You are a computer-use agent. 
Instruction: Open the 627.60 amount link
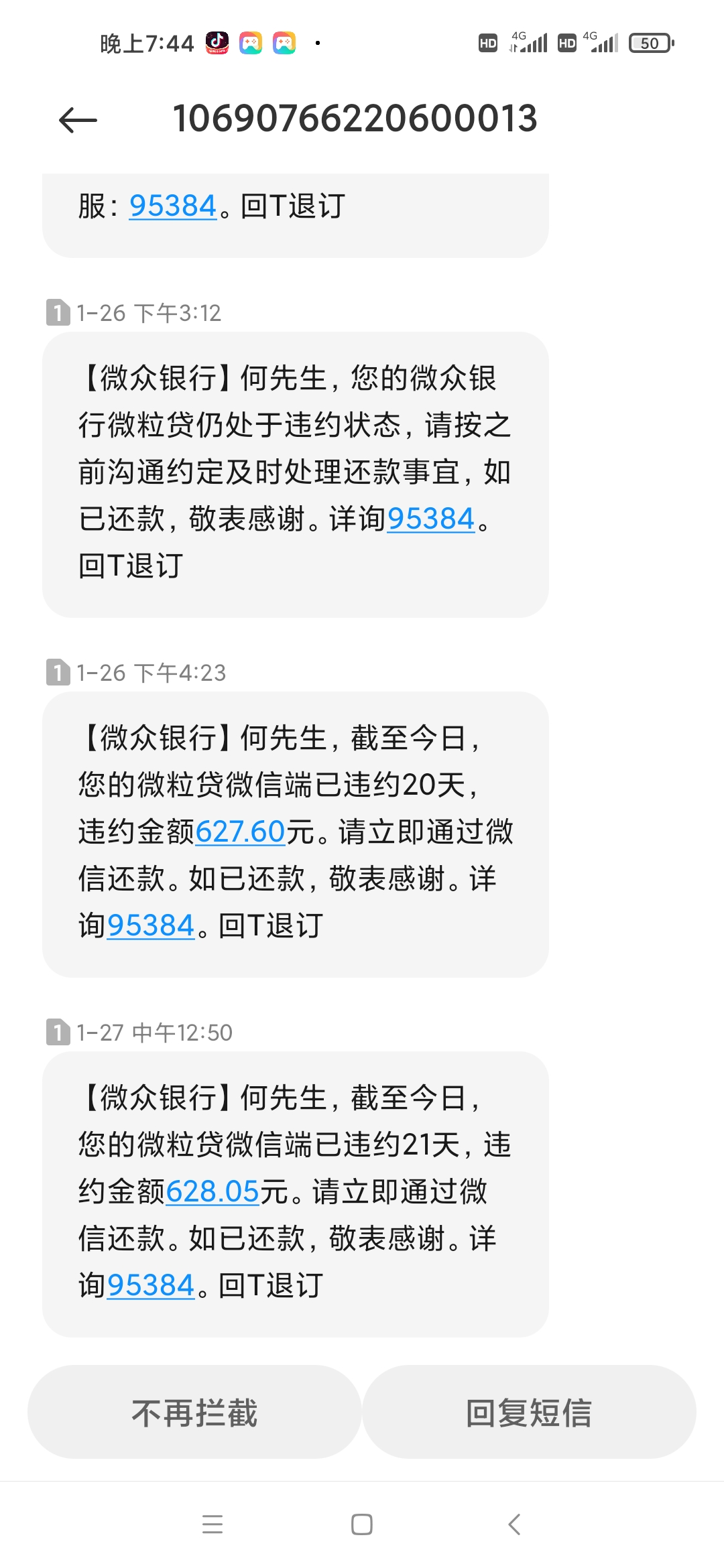[241, 831]
